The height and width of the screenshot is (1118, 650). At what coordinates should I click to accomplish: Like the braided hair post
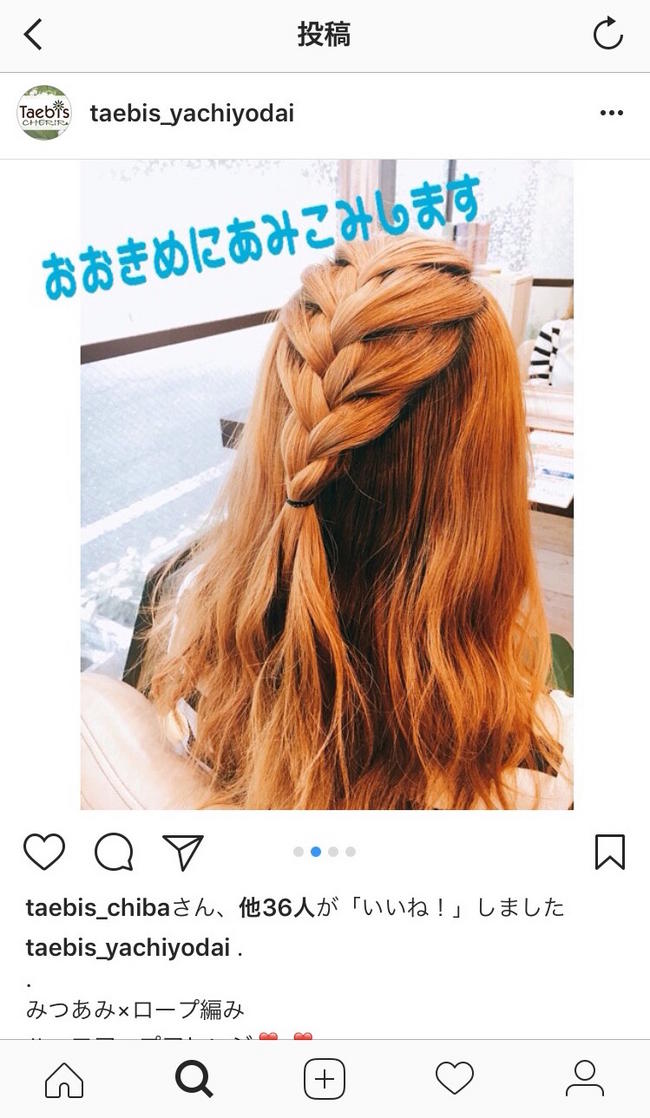point(44,851)
